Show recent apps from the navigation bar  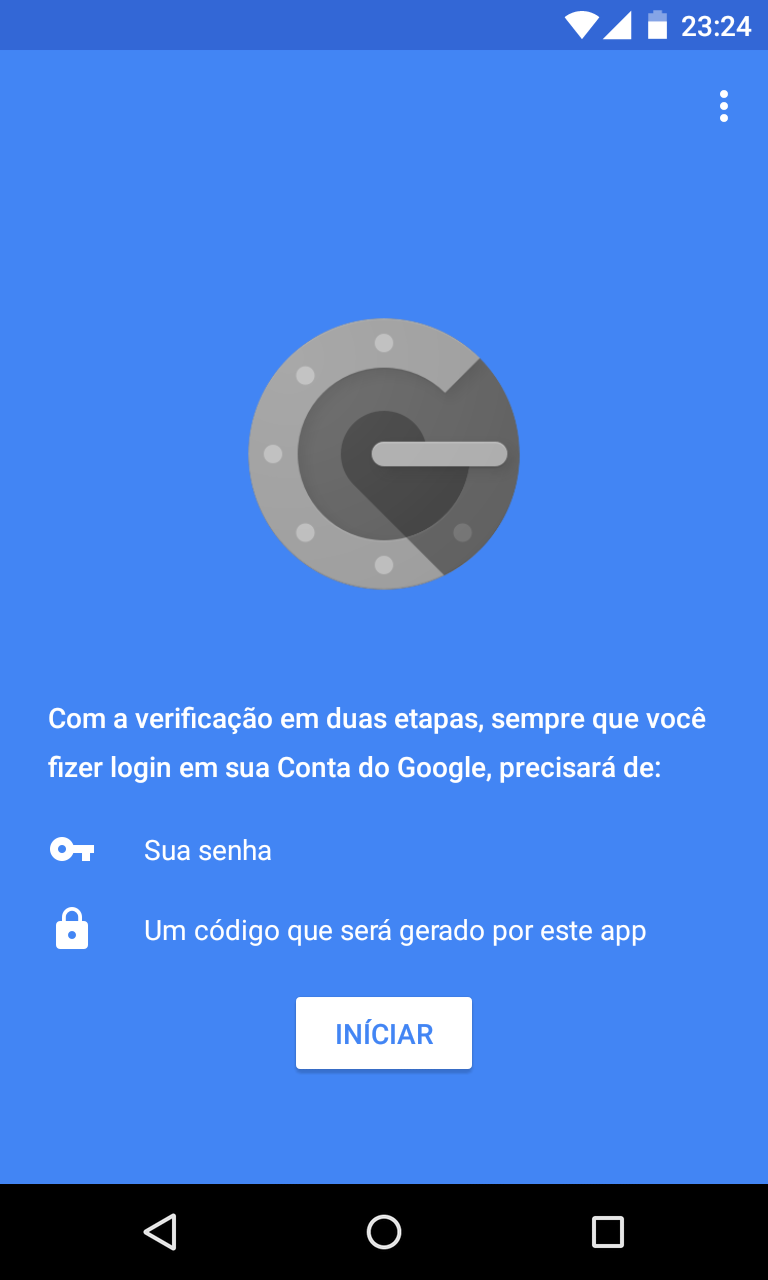[607, 1232]
